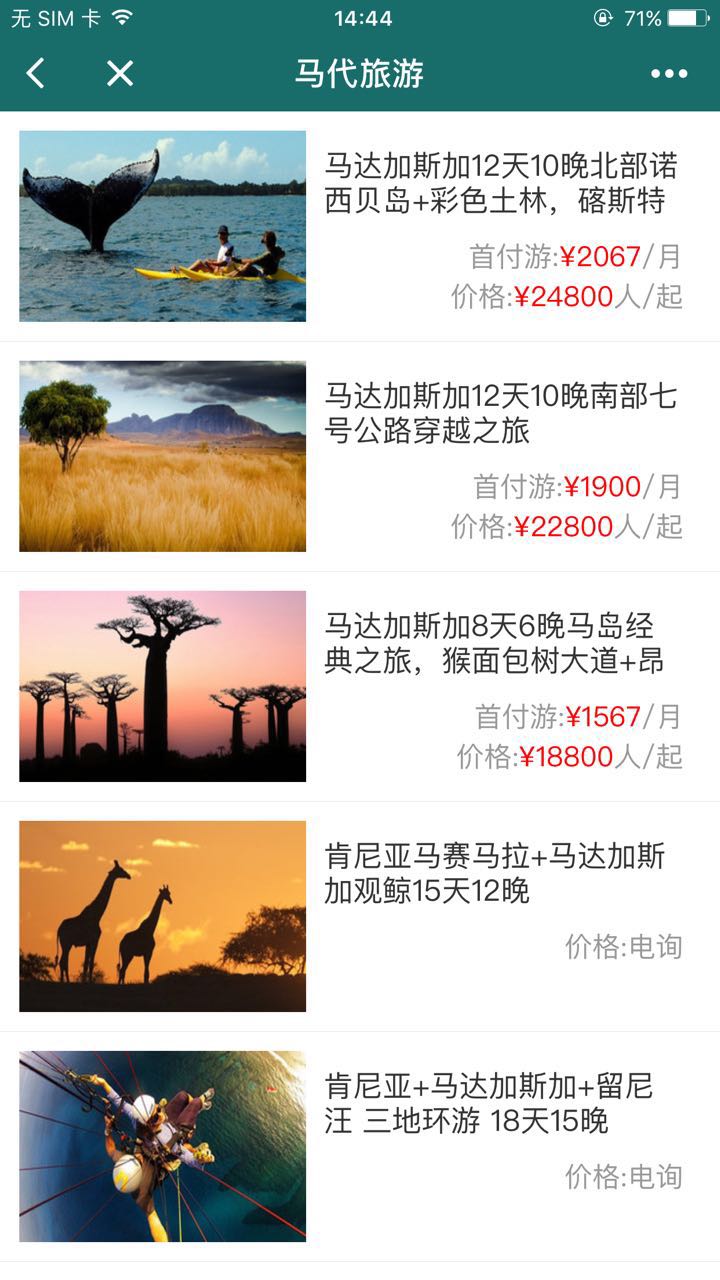Image resolution: width=720 pixels, height=1280 pixels.
Task: Select 马达加斯加8天6晚马岛经典之旅 tour
Action: point(494,643)
